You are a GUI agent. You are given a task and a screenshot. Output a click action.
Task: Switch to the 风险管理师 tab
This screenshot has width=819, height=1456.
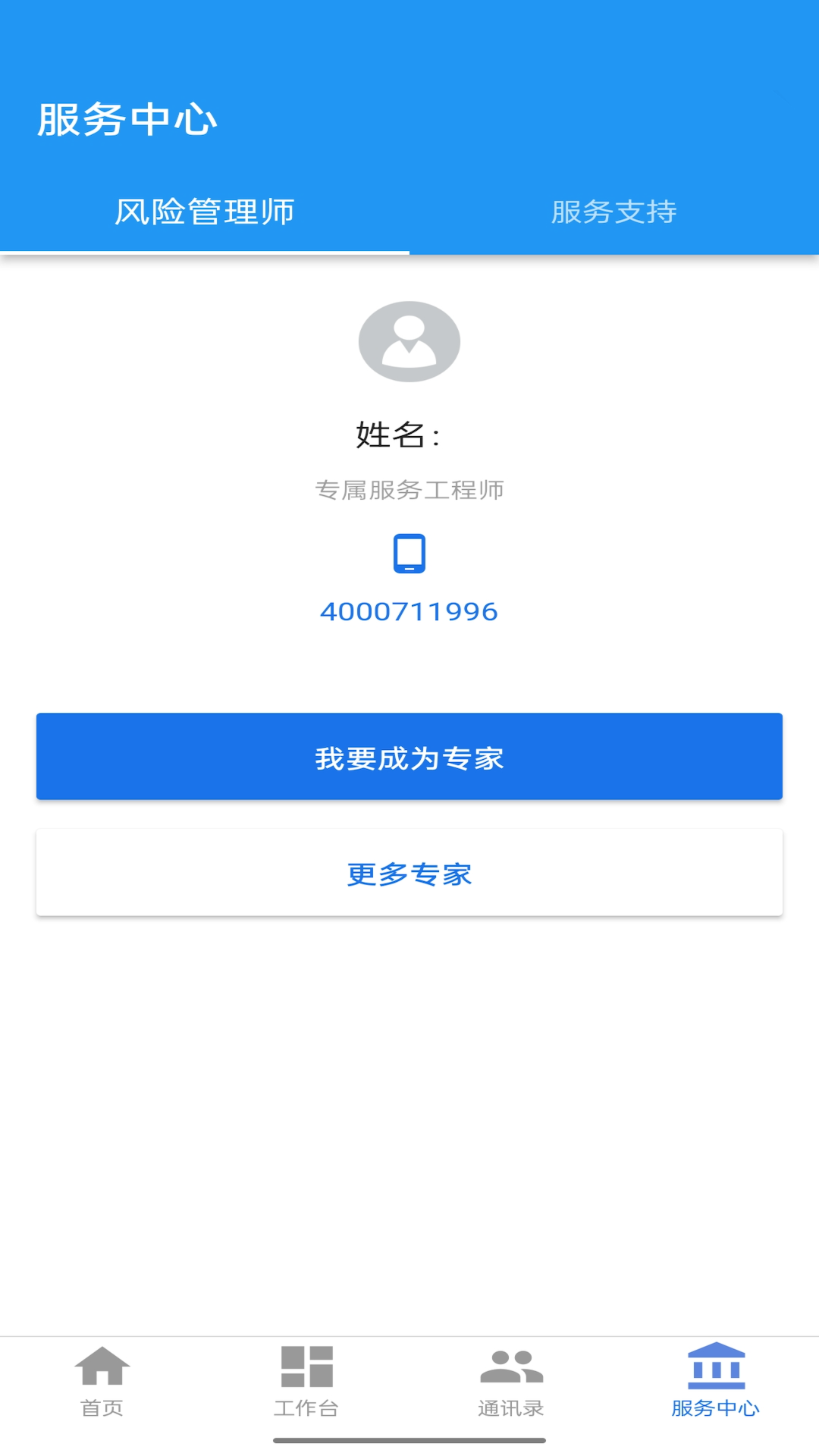pyautogui.click(x=205, y=212)
